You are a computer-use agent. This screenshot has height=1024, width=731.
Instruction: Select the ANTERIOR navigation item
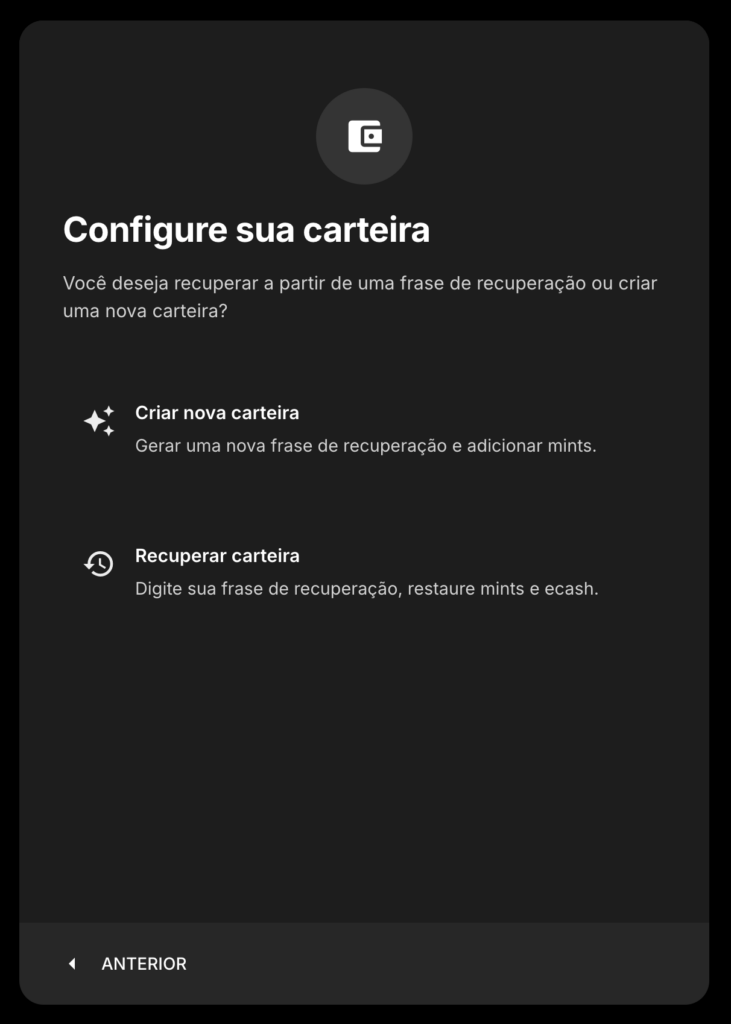tap(143, 963)
